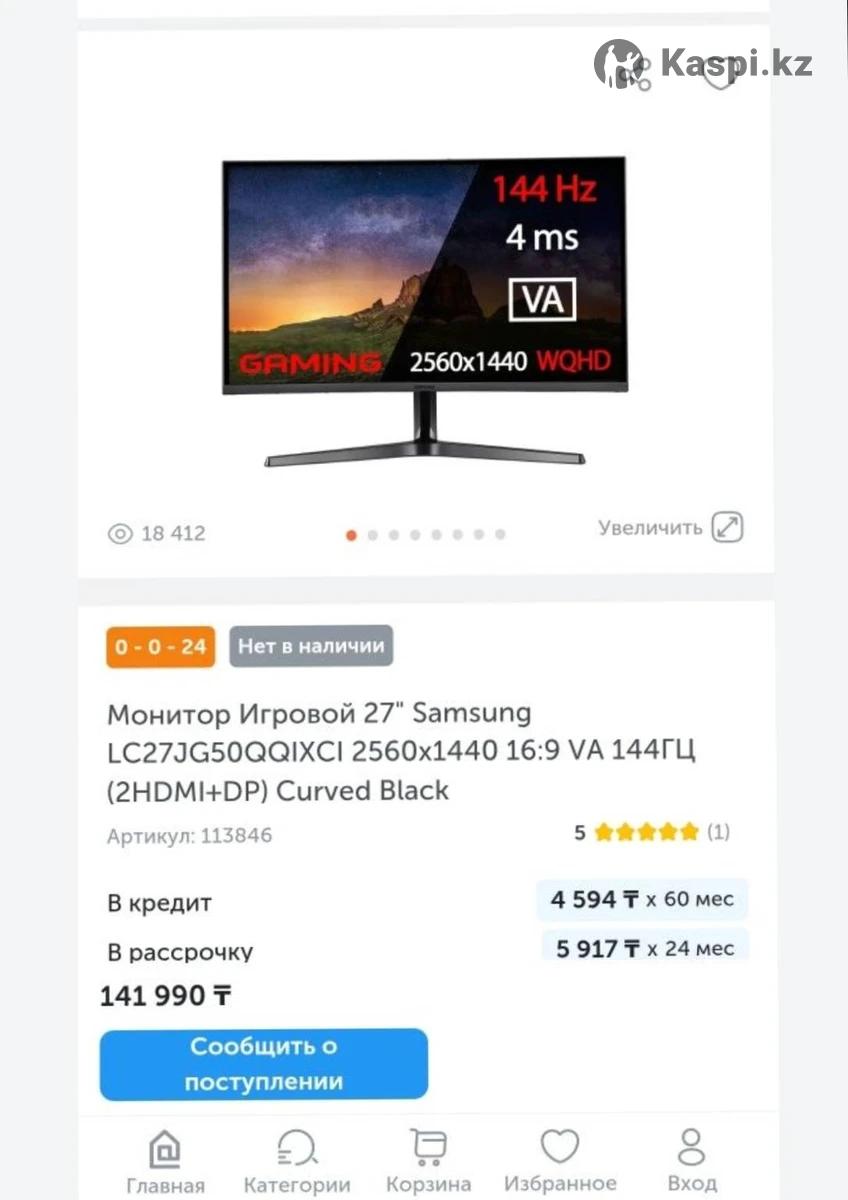Open the Вход login tab
The image size is (848, 1200).
[x=692, y=1162]
